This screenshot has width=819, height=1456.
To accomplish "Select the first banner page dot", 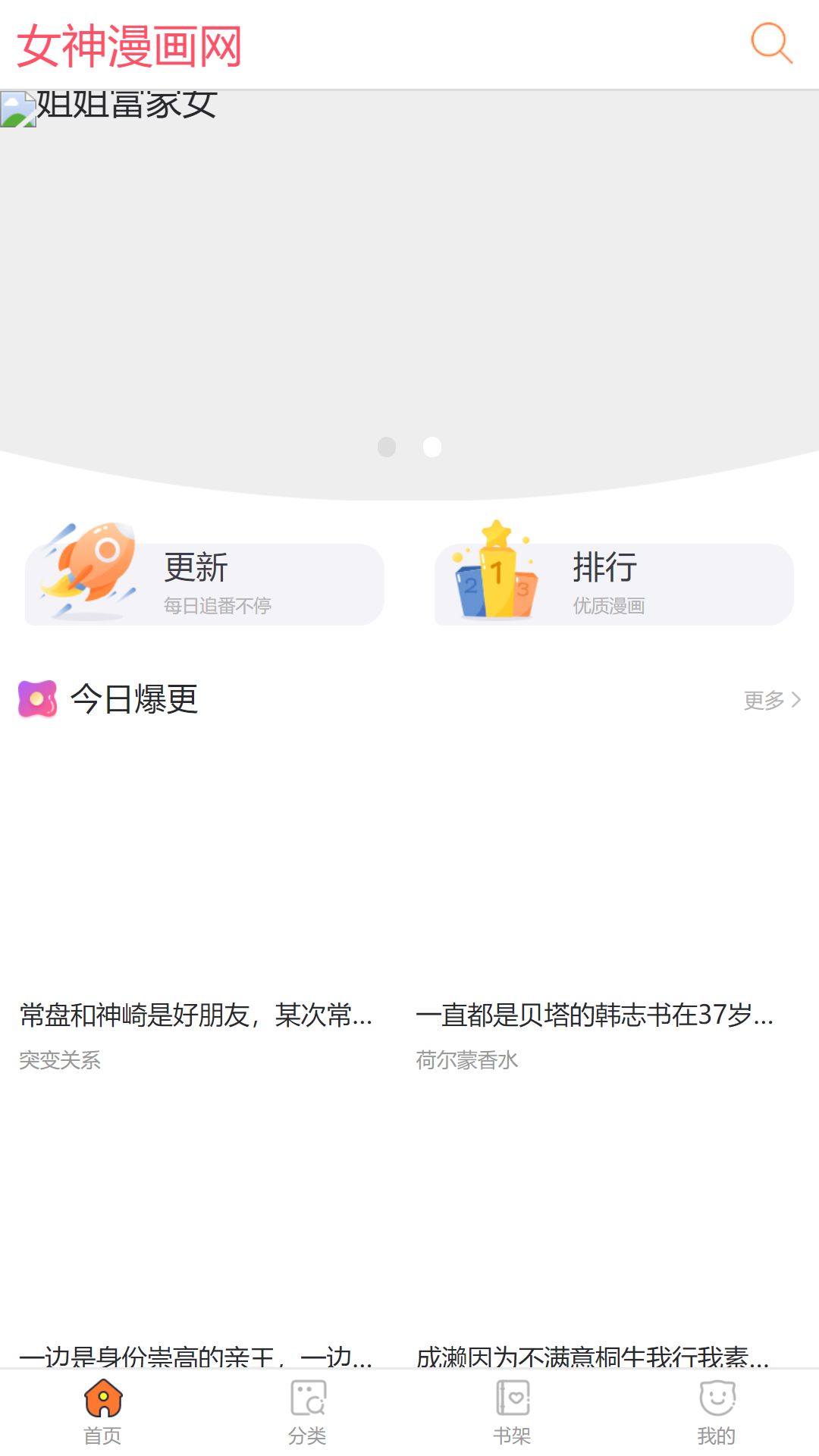I will coord(387,447).
